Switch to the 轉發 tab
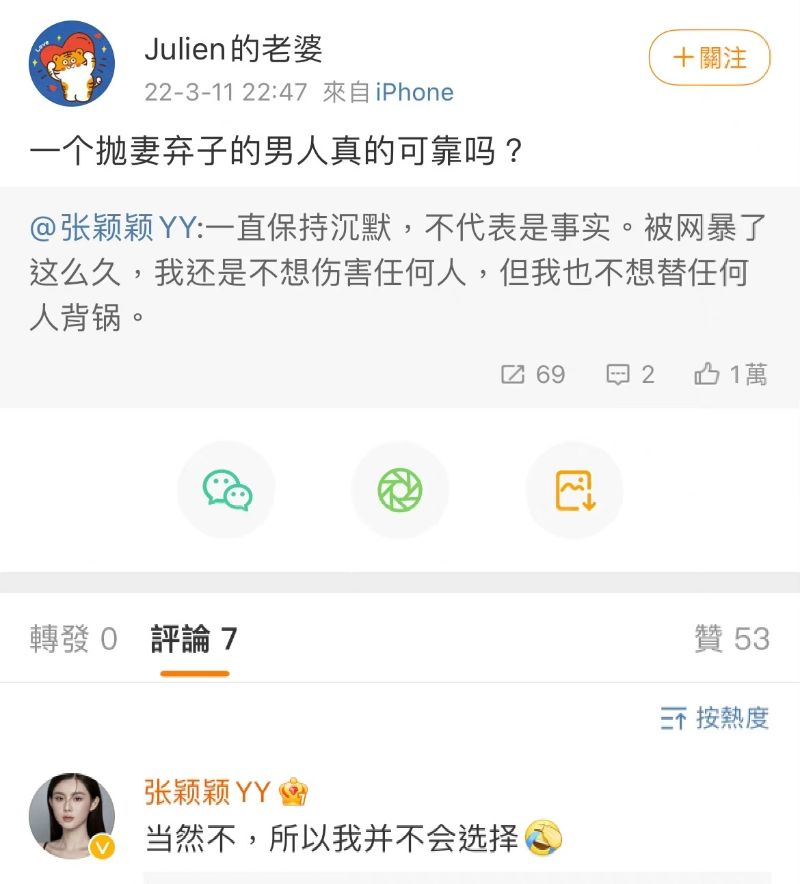 73,639
